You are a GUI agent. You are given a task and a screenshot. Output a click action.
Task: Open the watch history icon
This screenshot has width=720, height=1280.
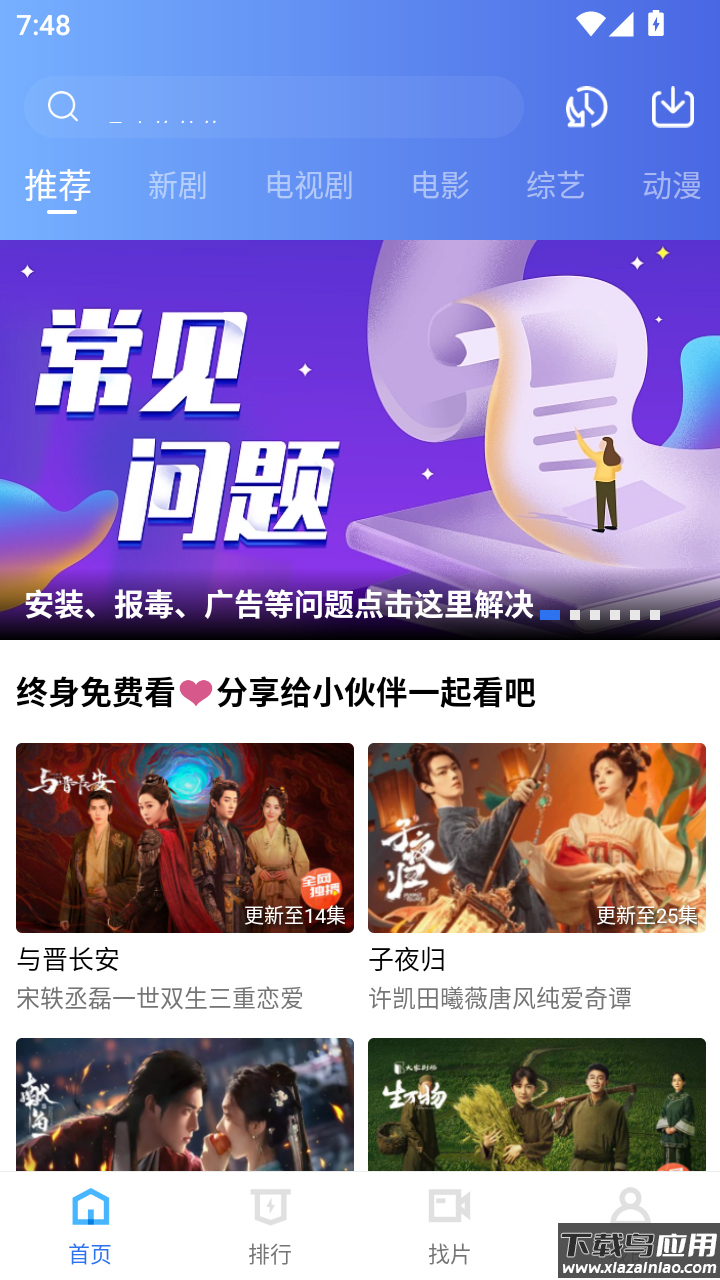pos(586,107)
